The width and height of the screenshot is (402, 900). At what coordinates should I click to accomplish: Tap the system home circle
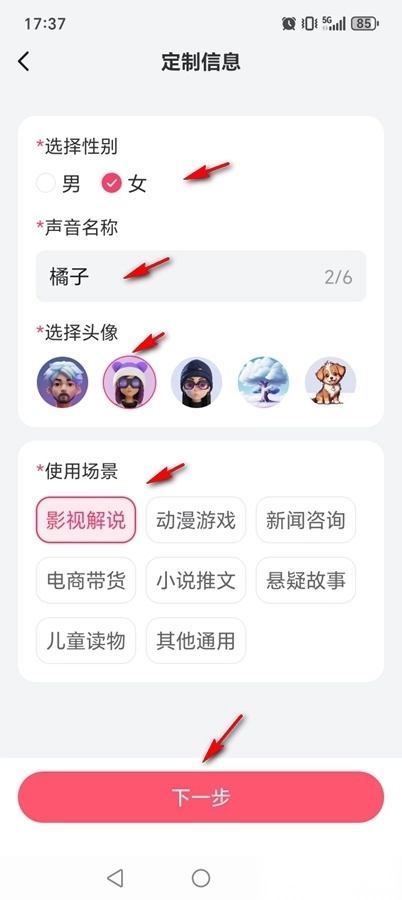click(201, 878)
